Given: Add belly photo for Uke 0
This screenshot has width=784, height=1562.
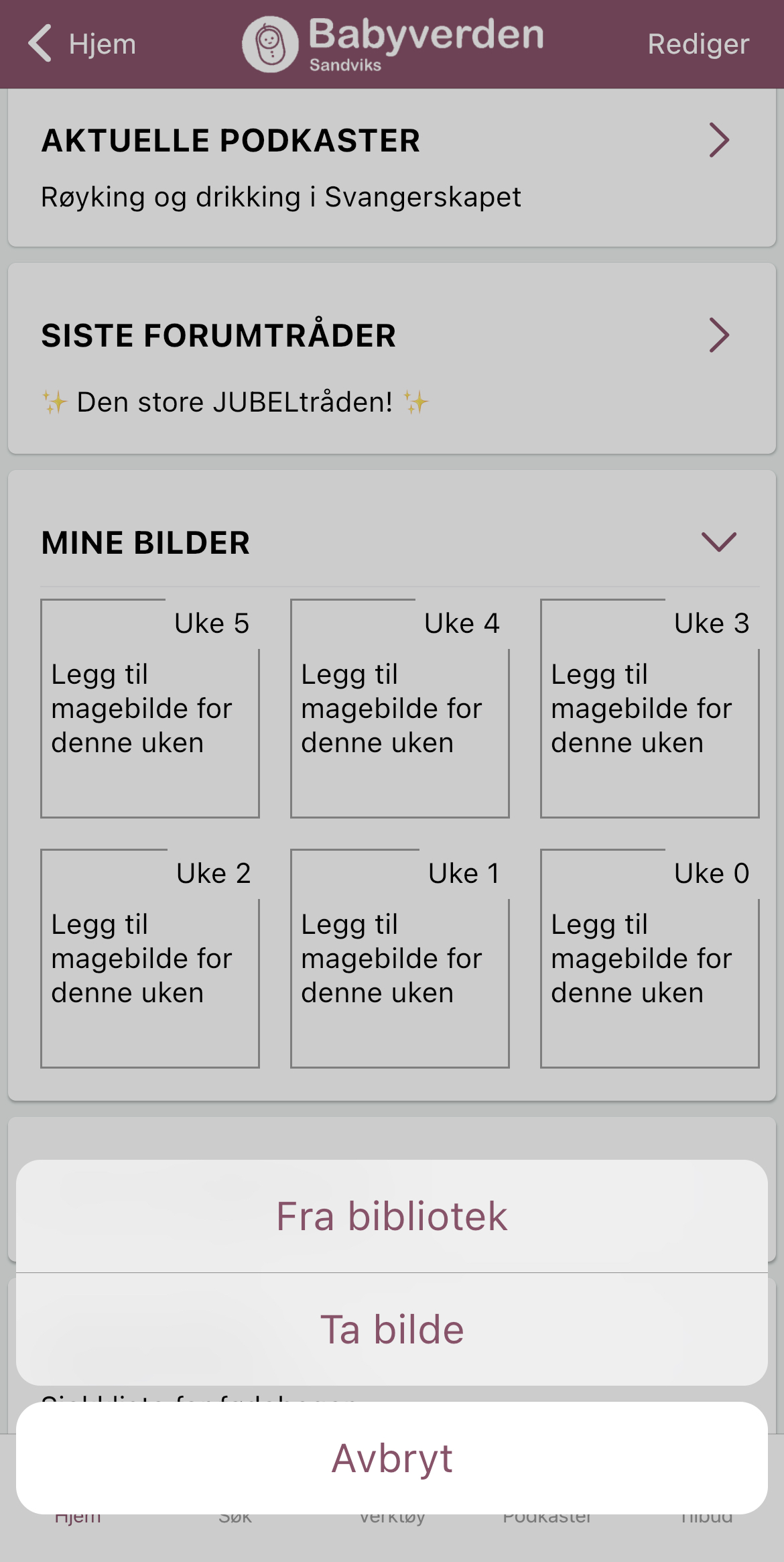Looking at the screenshot, I should click(x=650, y=959).
